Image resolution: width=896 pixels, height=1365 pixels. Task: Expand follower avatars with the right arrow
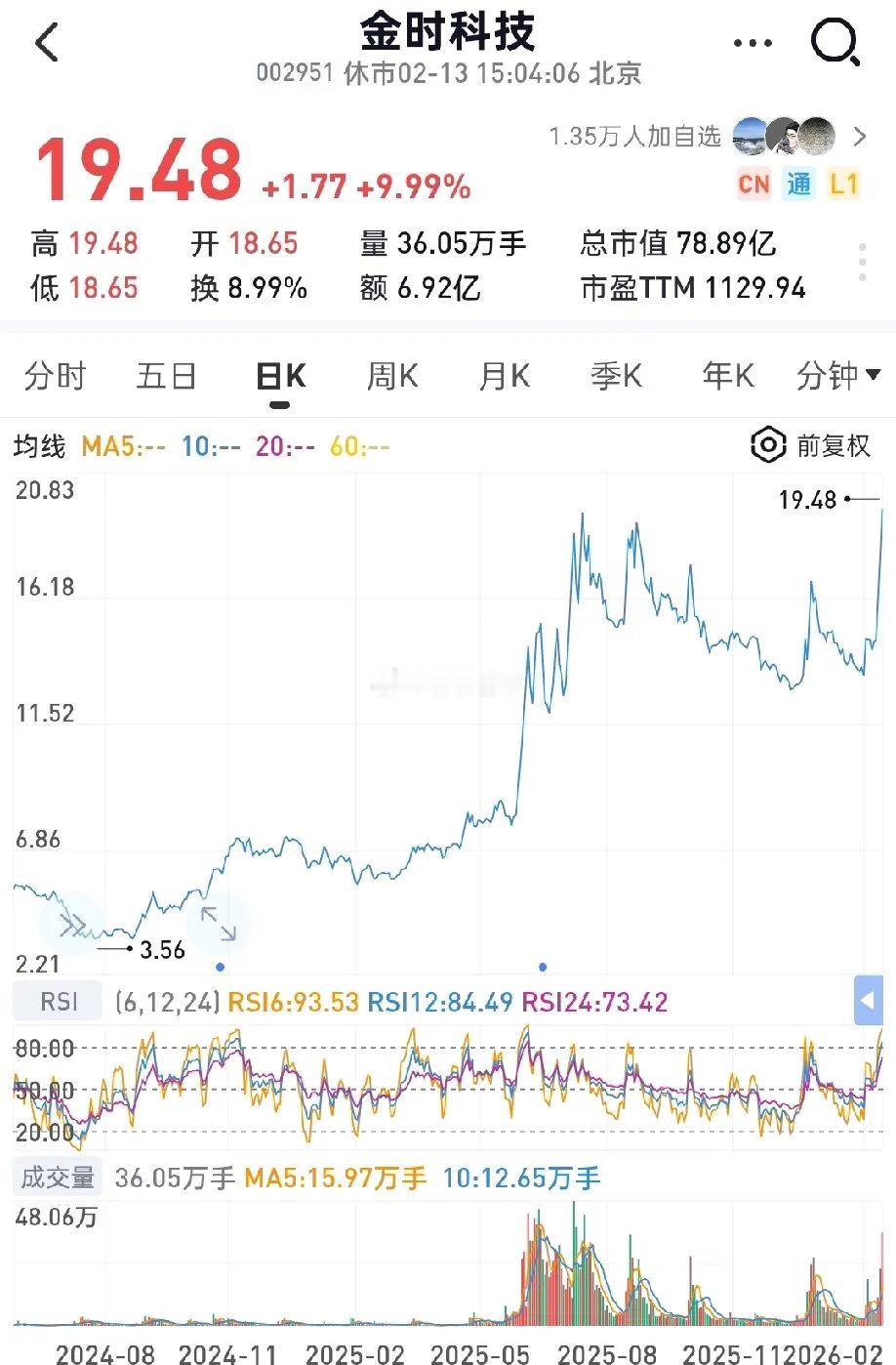(859, 138)
